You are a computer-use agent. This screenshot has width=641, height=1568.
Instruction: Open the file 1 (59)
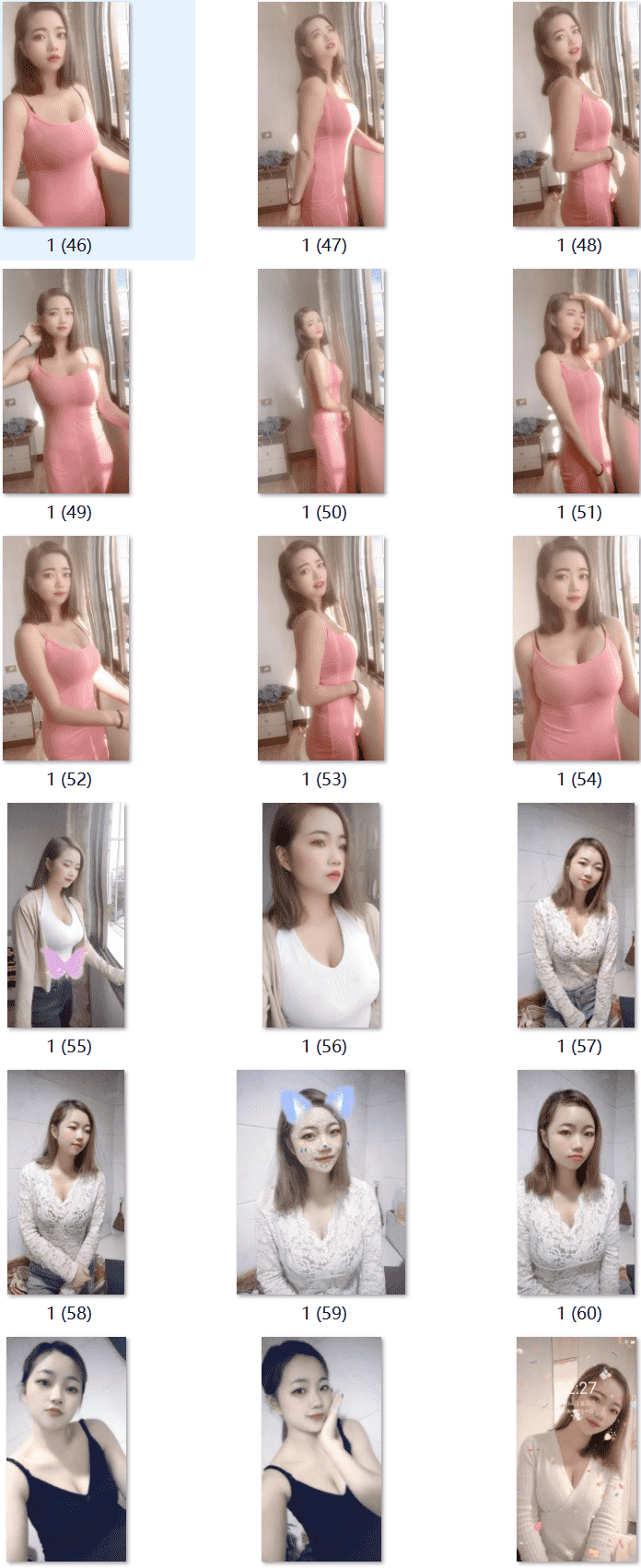(x=321, y=1182)
